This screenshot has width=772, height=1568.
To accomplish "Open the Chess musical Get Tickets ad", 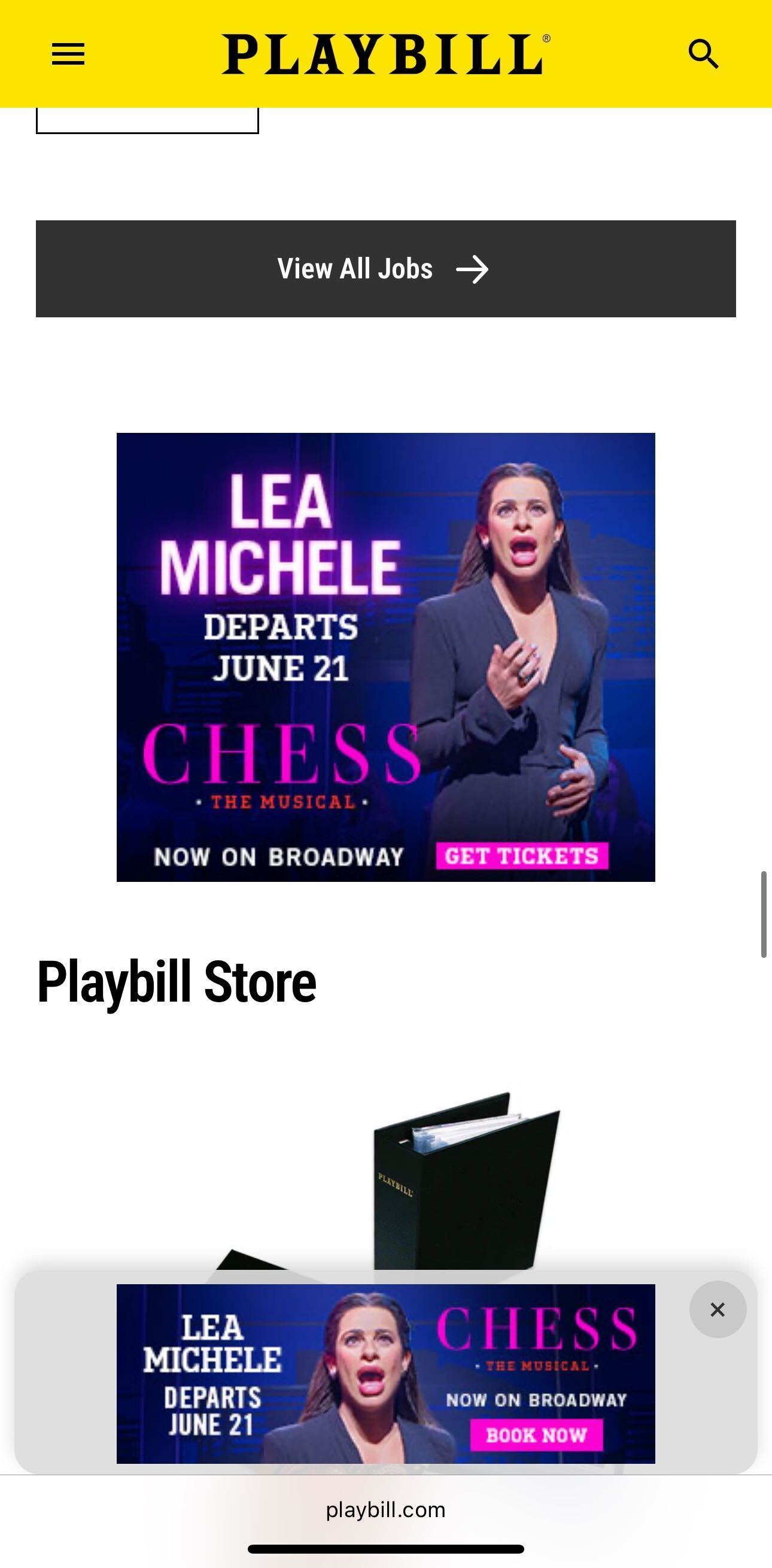I will (x=521, y=856).
